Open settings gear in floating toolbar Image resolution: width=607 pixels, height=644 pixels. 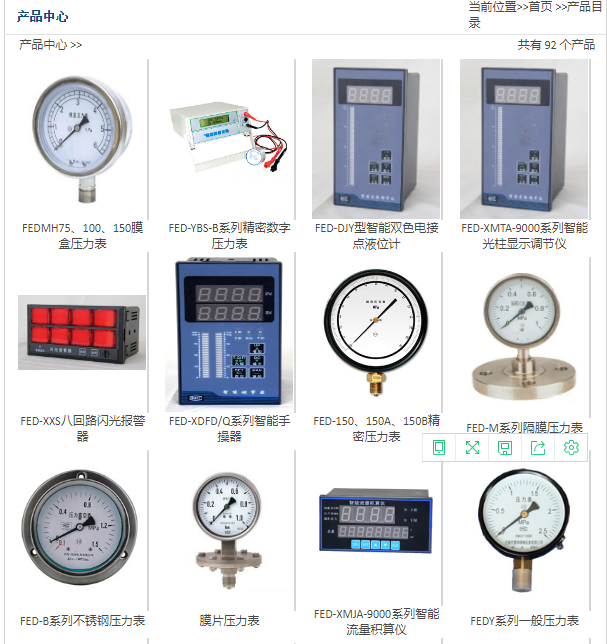571,448
